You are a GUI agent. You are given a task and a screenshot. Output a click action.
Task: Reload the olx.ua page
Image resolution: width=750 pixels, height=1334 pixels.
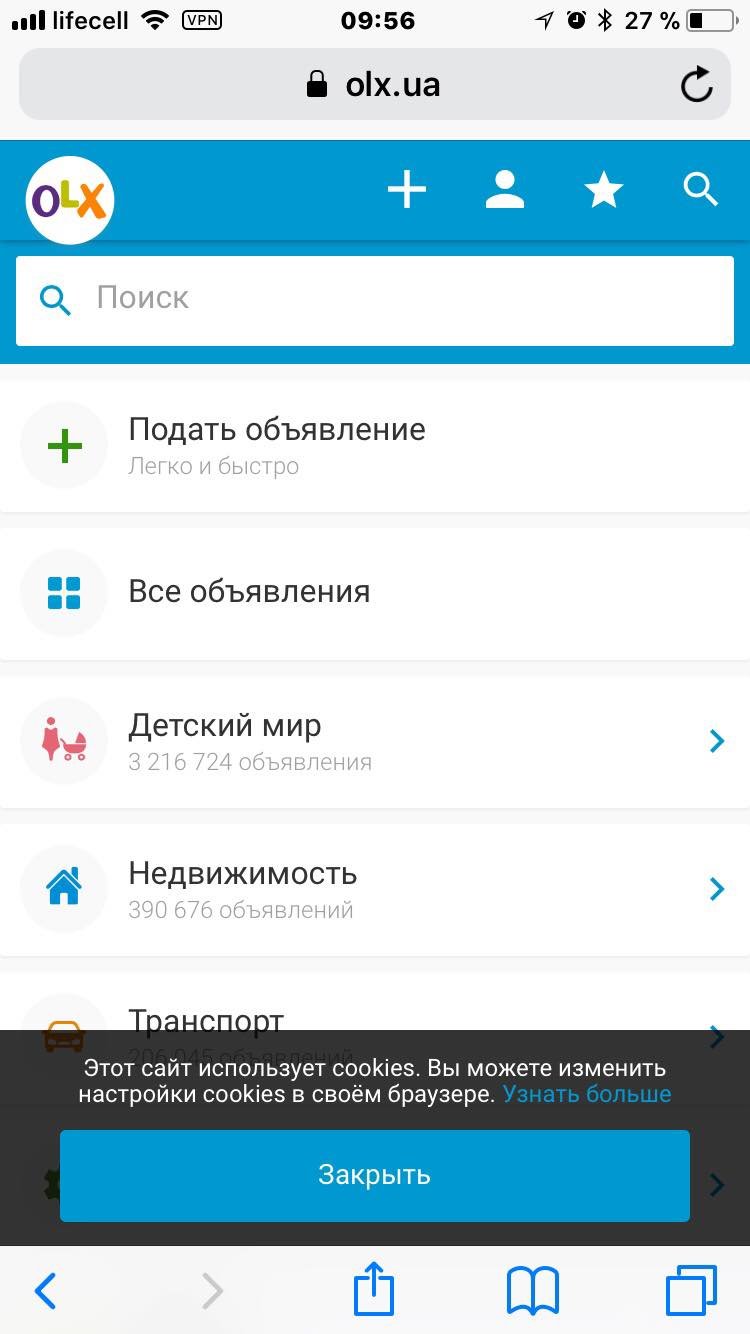(697, 84)
